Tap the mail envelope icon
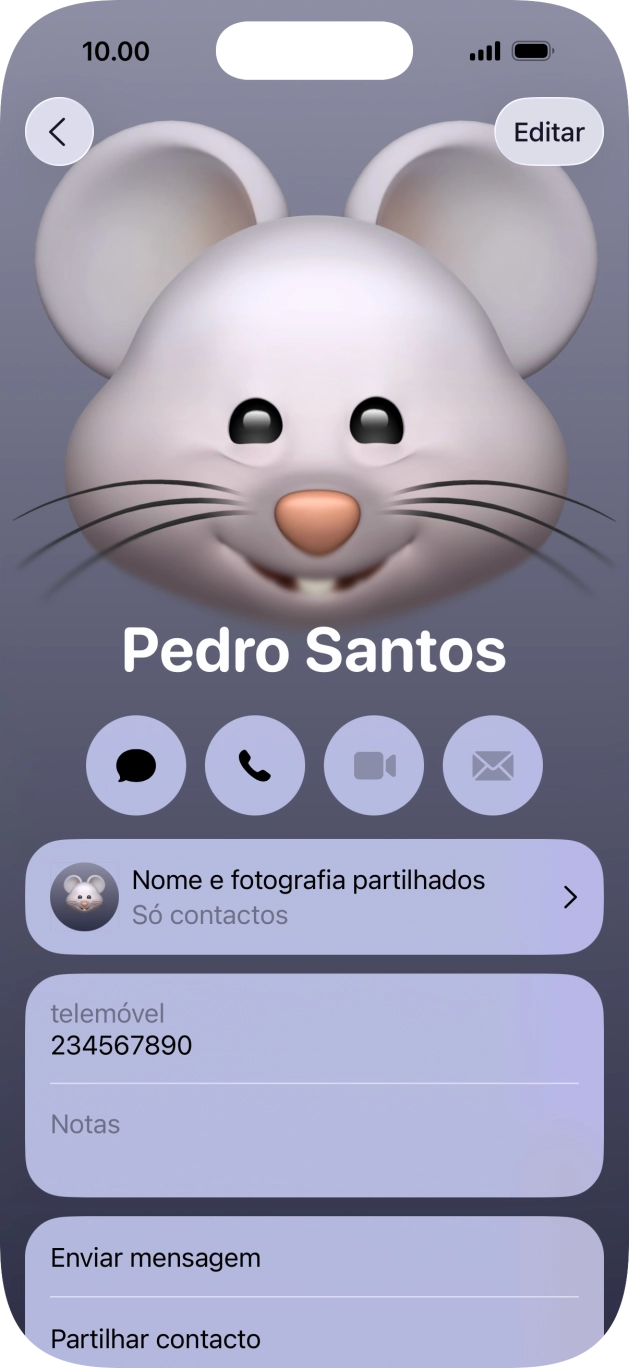Image resolution: width=629 pixels, height=1368 pixels. click(493, 766)
